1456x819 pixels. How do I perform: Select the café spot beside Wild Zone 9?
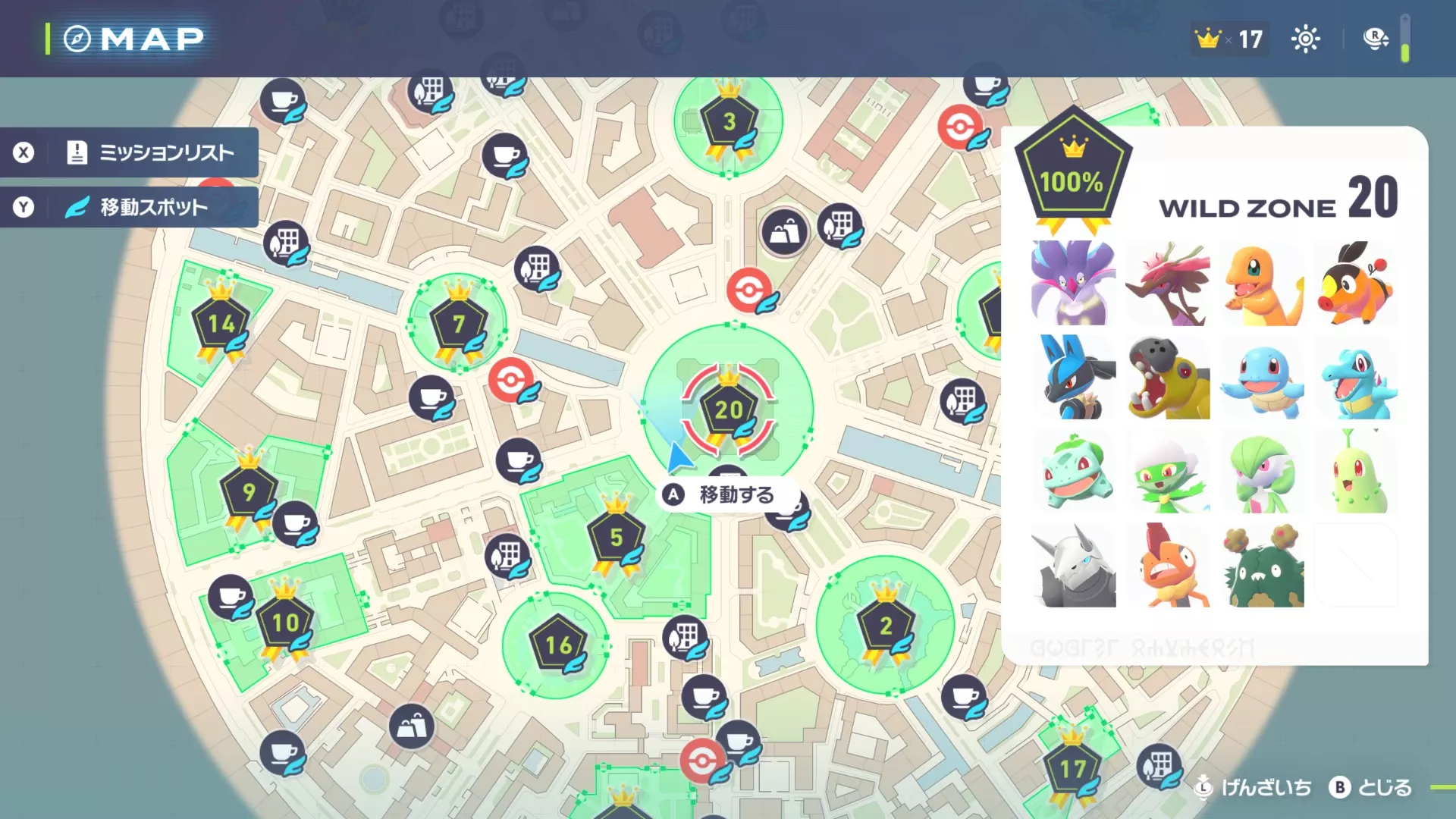(x=295, y=523)
